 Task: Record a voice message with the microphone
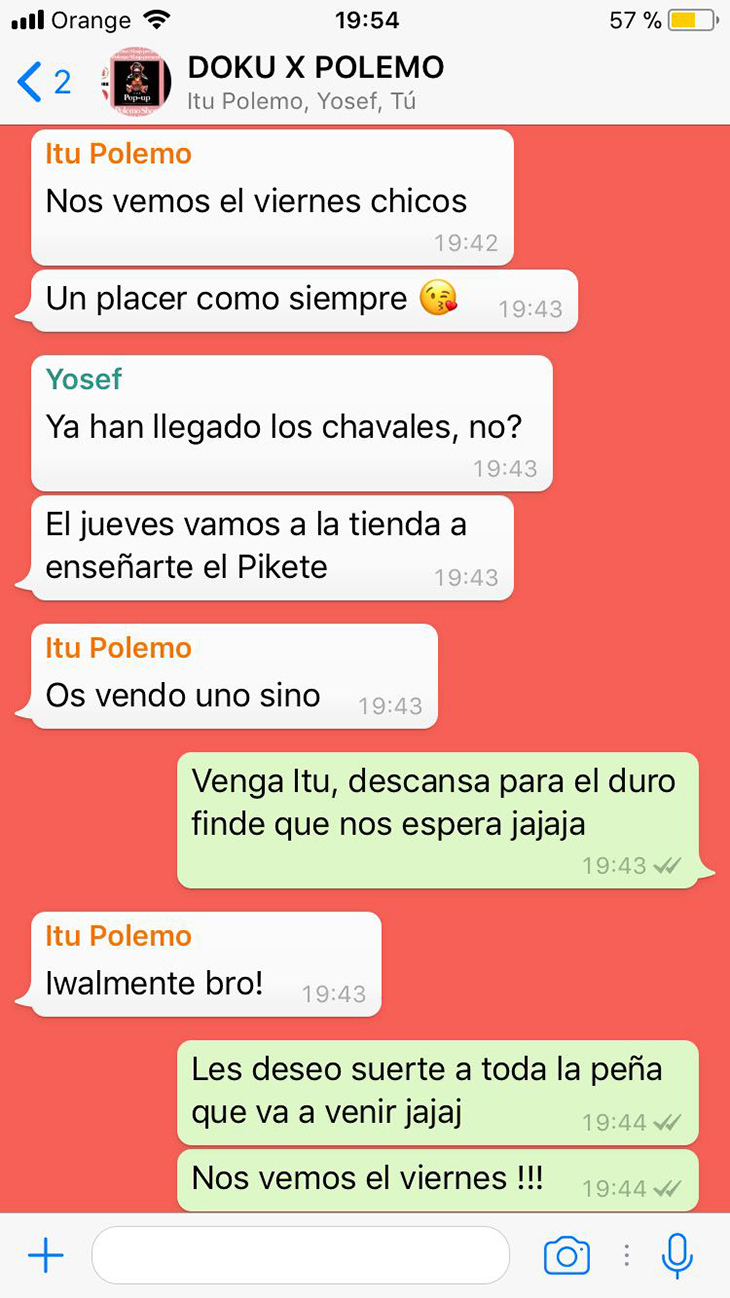pos(677,1256)
